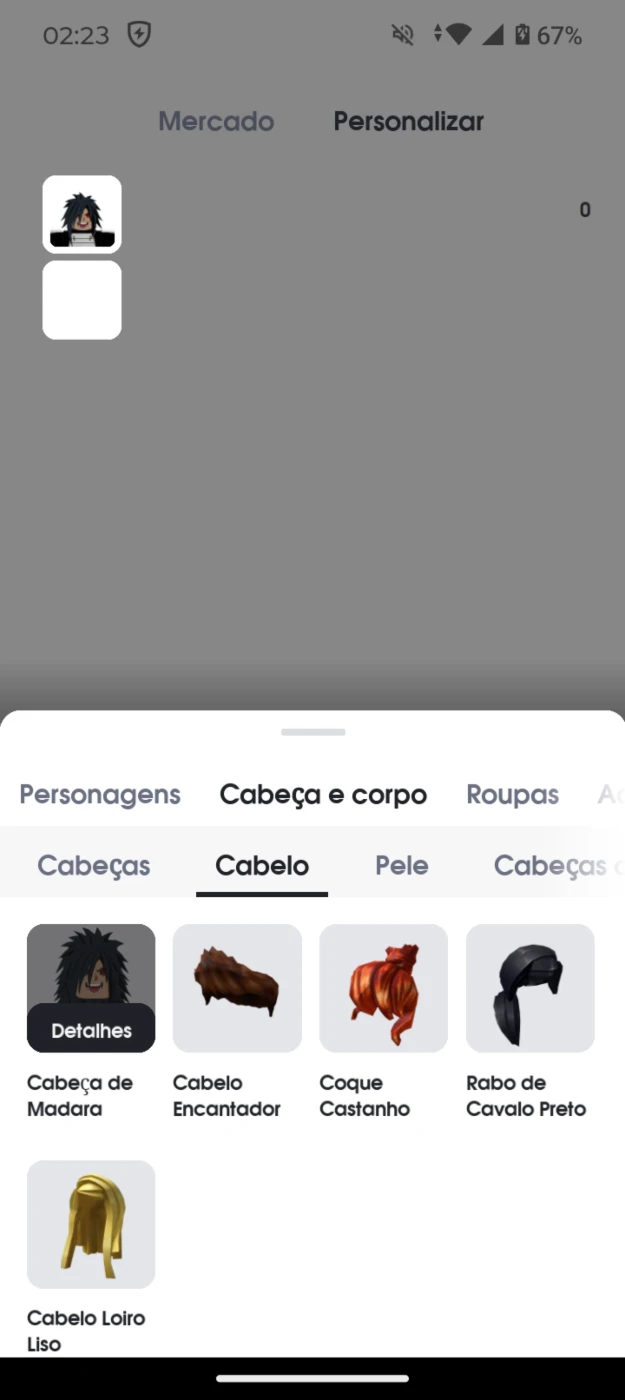Tap the Madara avatar thumbnail at top
625x1400 pixels.
[x=82, y=214]
